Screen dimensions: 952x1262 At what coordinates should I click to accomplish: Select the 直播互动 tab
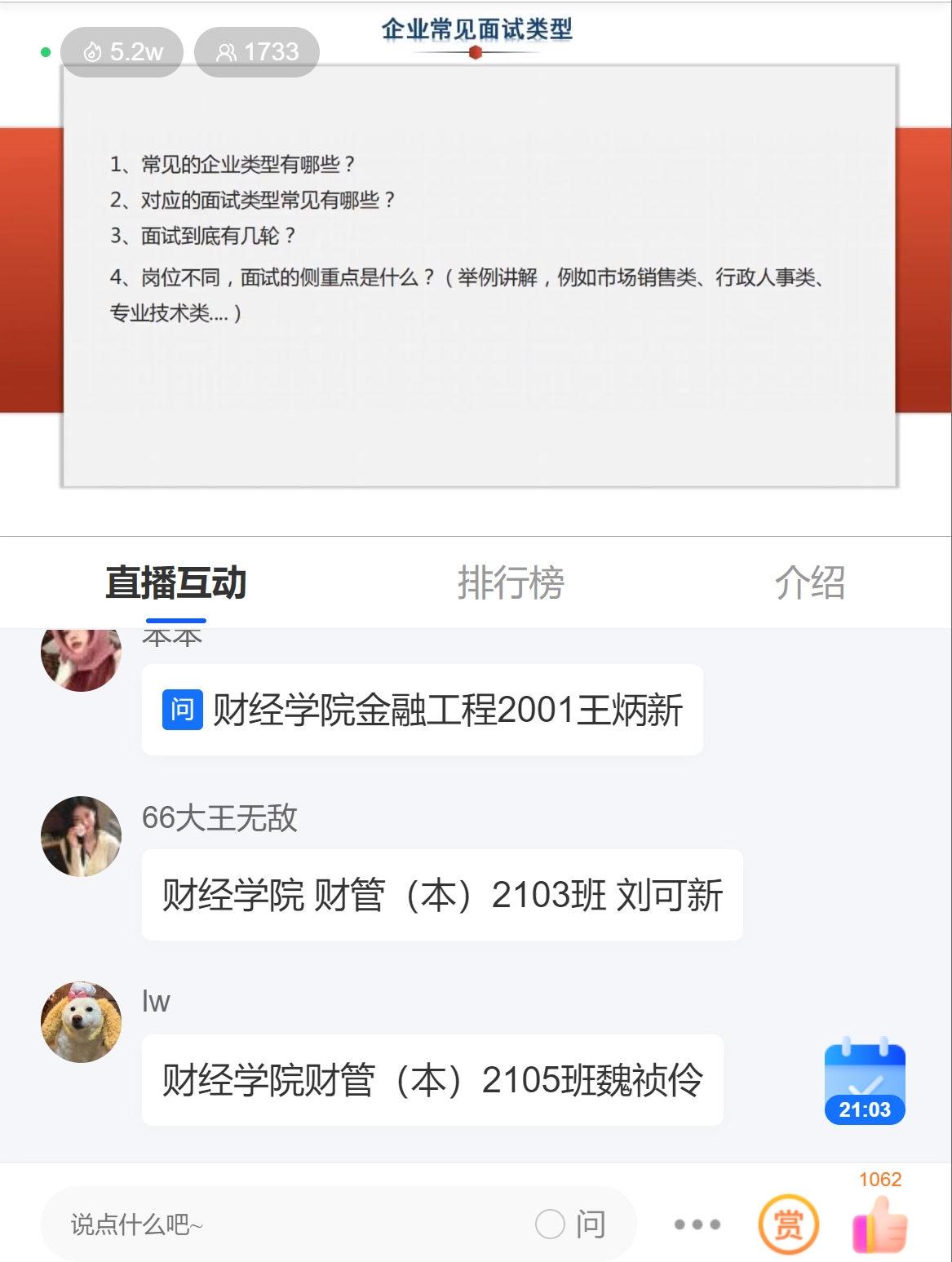(x=175, y=582)
